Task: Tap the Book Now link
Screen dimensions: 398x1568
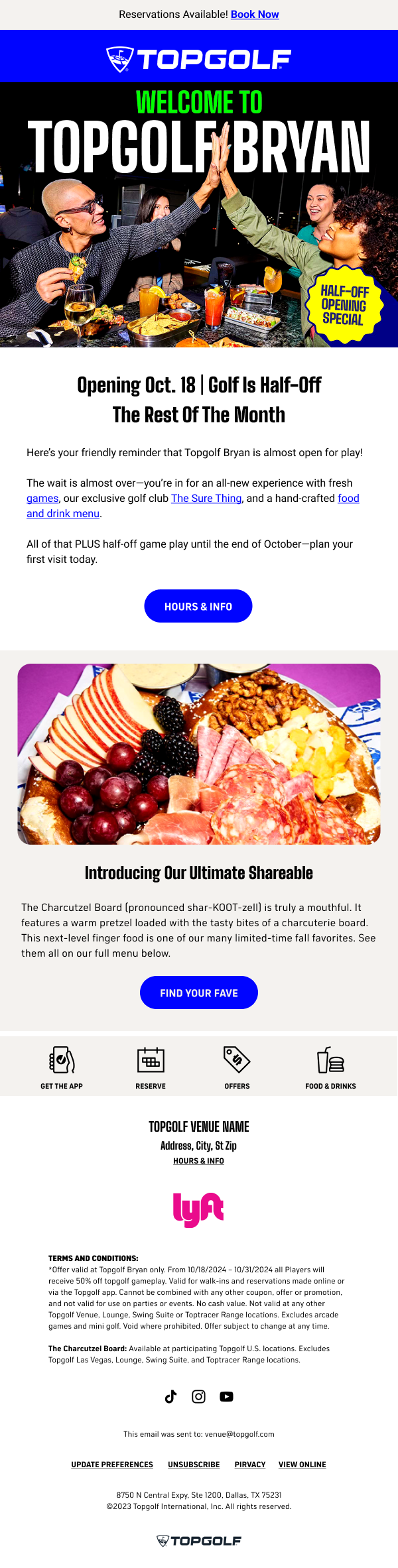Action: coord(255,15)
